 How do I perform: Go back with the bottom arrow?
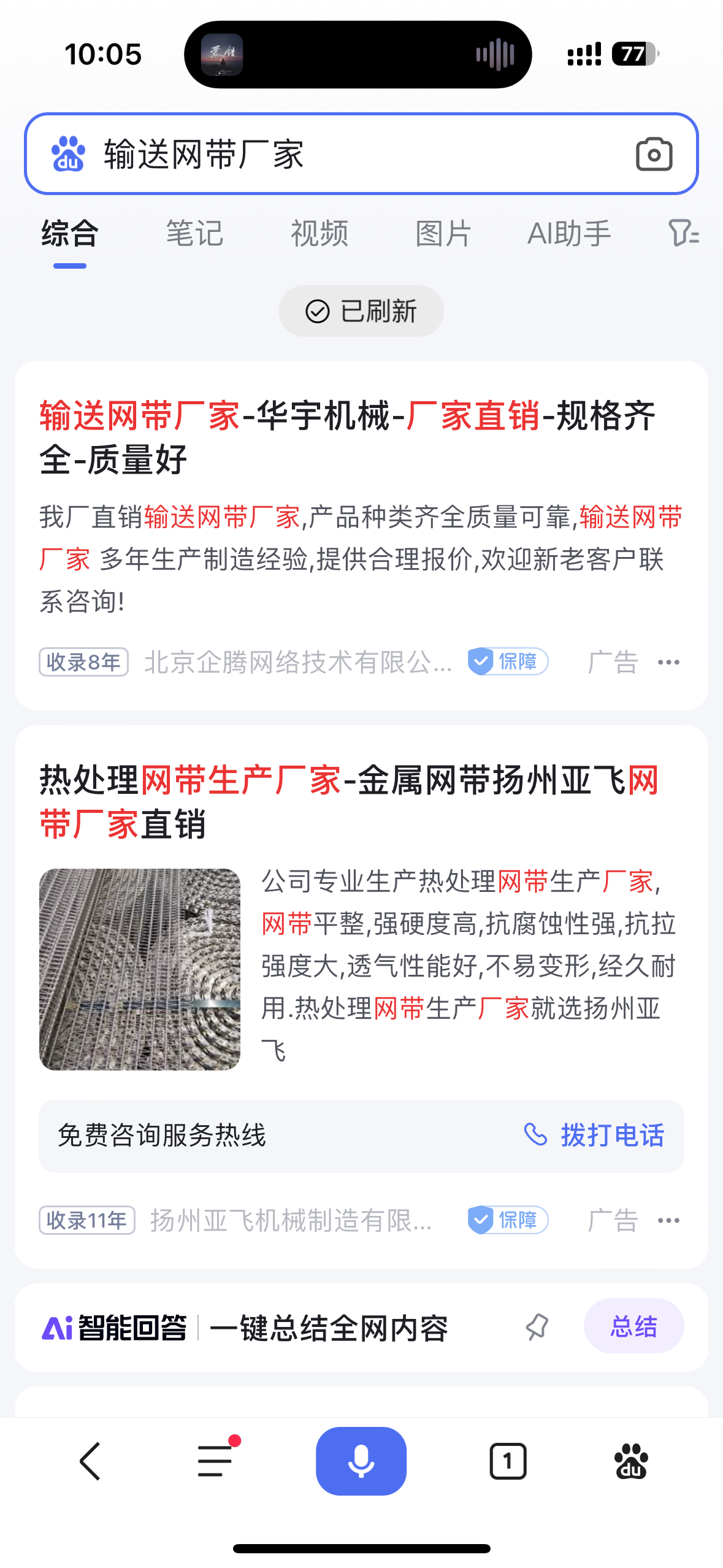91,1461
